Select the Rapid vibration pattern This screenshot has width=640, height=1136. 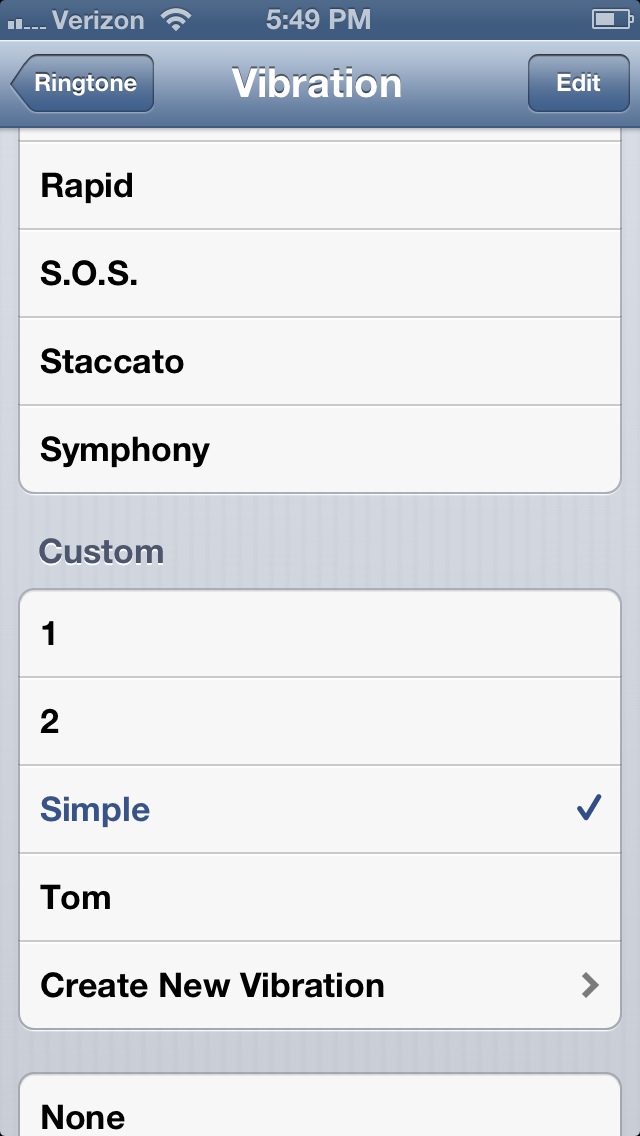tap(320, 186)
